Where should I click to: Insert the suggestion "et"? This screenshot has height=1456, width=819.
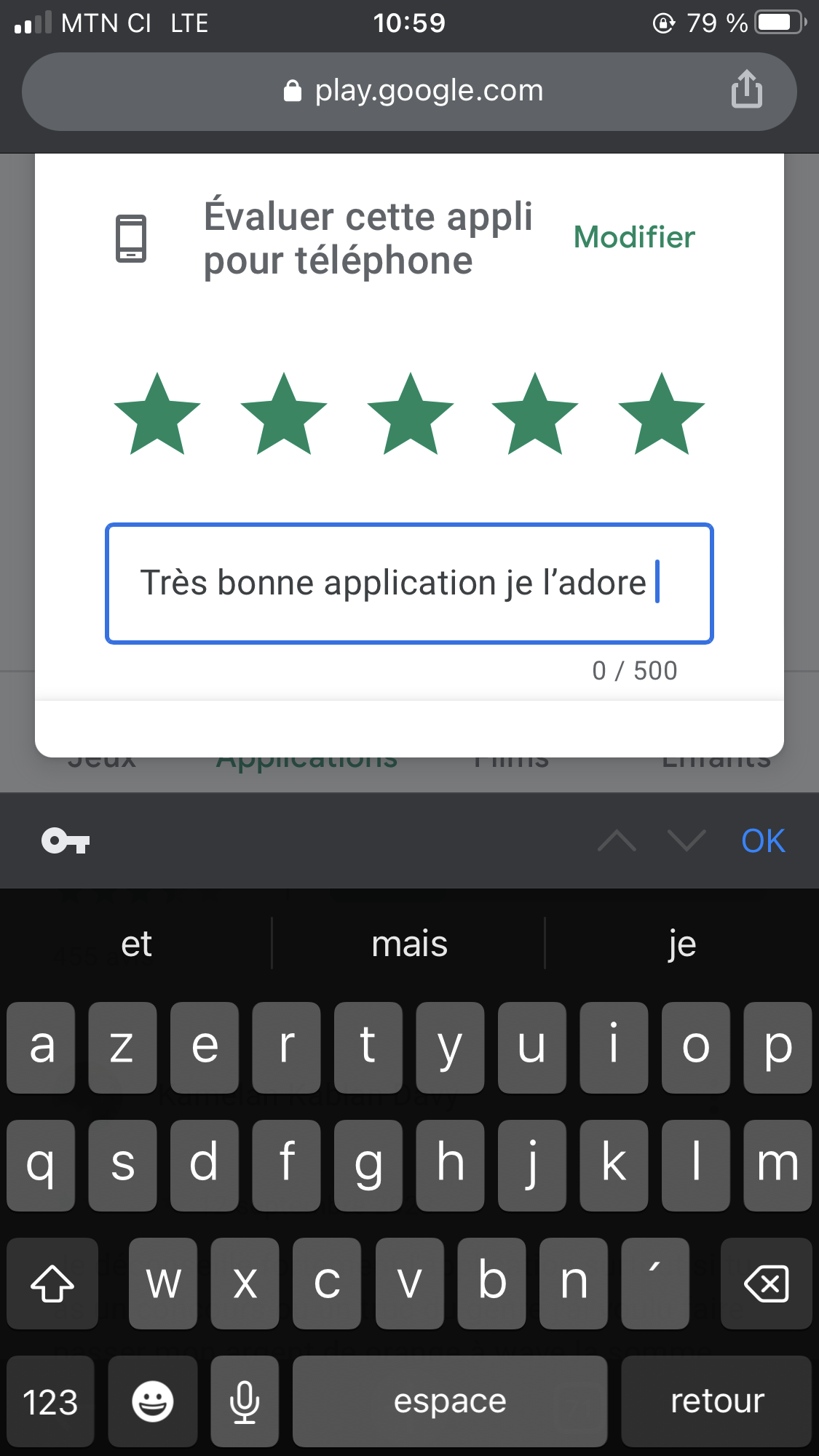pos(136,944)
